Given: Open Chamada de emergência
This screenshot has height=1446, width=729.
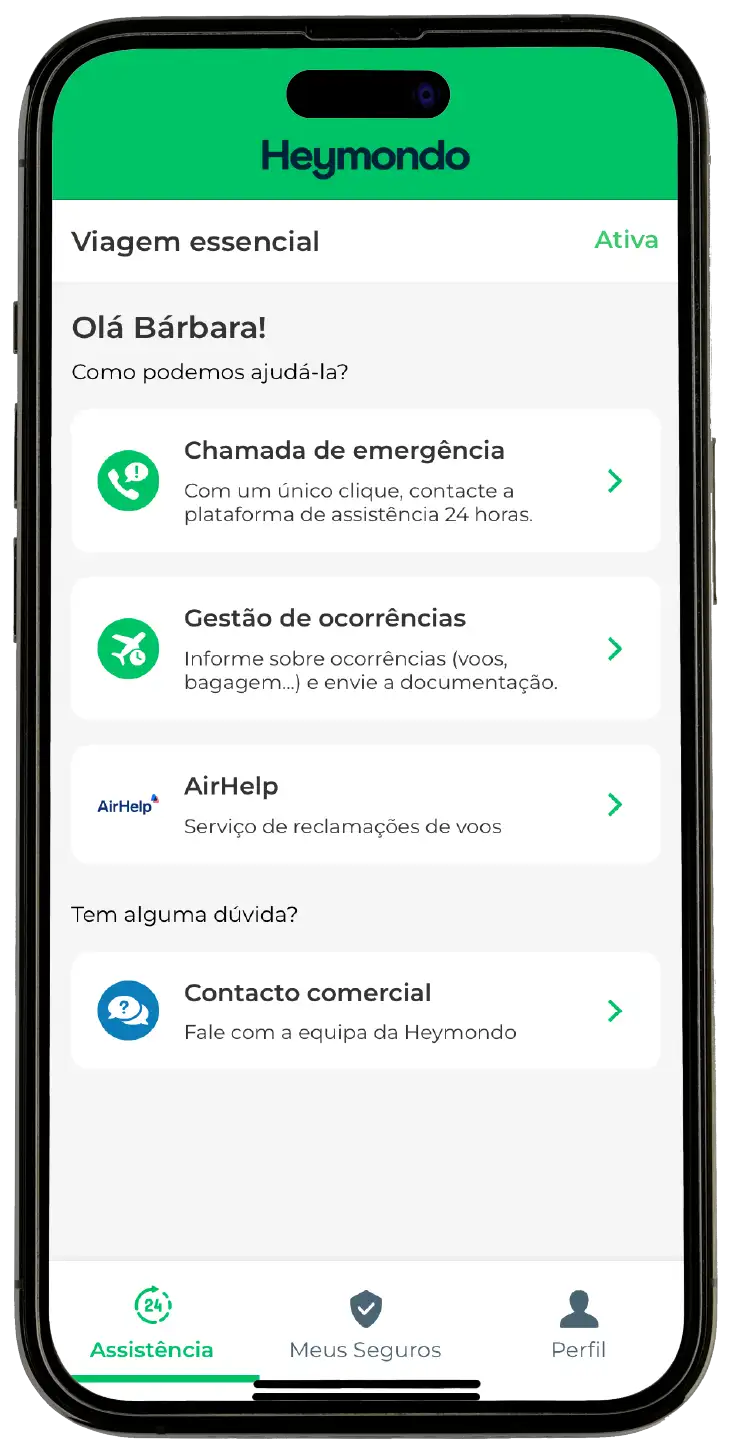Looking at the screenshot, I should [365, 481].
